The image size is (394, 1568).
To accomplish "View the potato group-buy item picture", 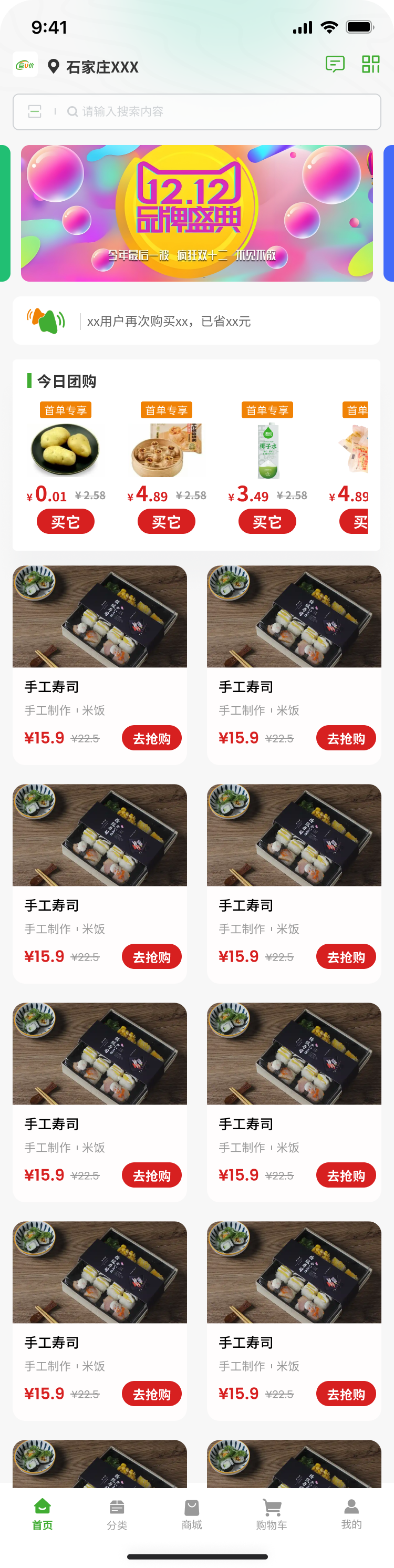I will point(65,450).
